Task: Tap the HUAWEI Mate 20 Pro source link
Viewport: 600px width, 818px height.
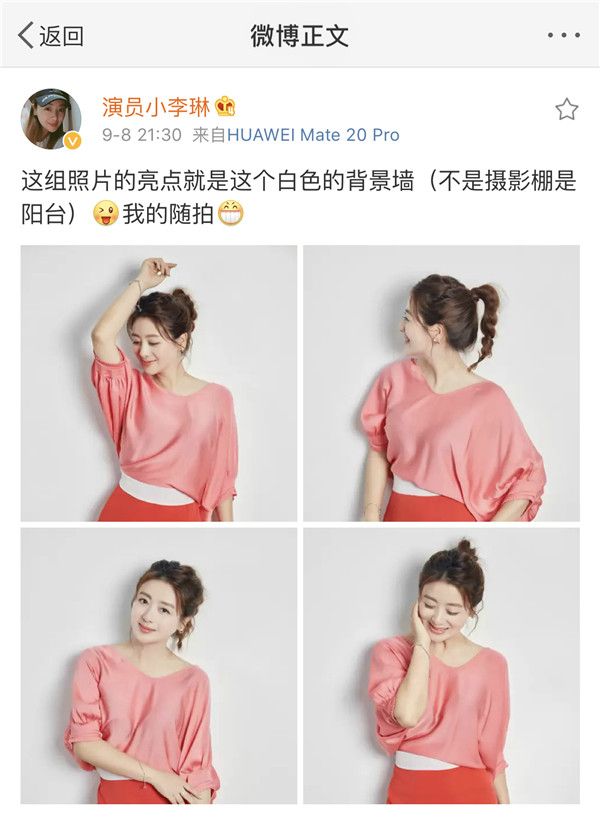Action: (313, 135)
